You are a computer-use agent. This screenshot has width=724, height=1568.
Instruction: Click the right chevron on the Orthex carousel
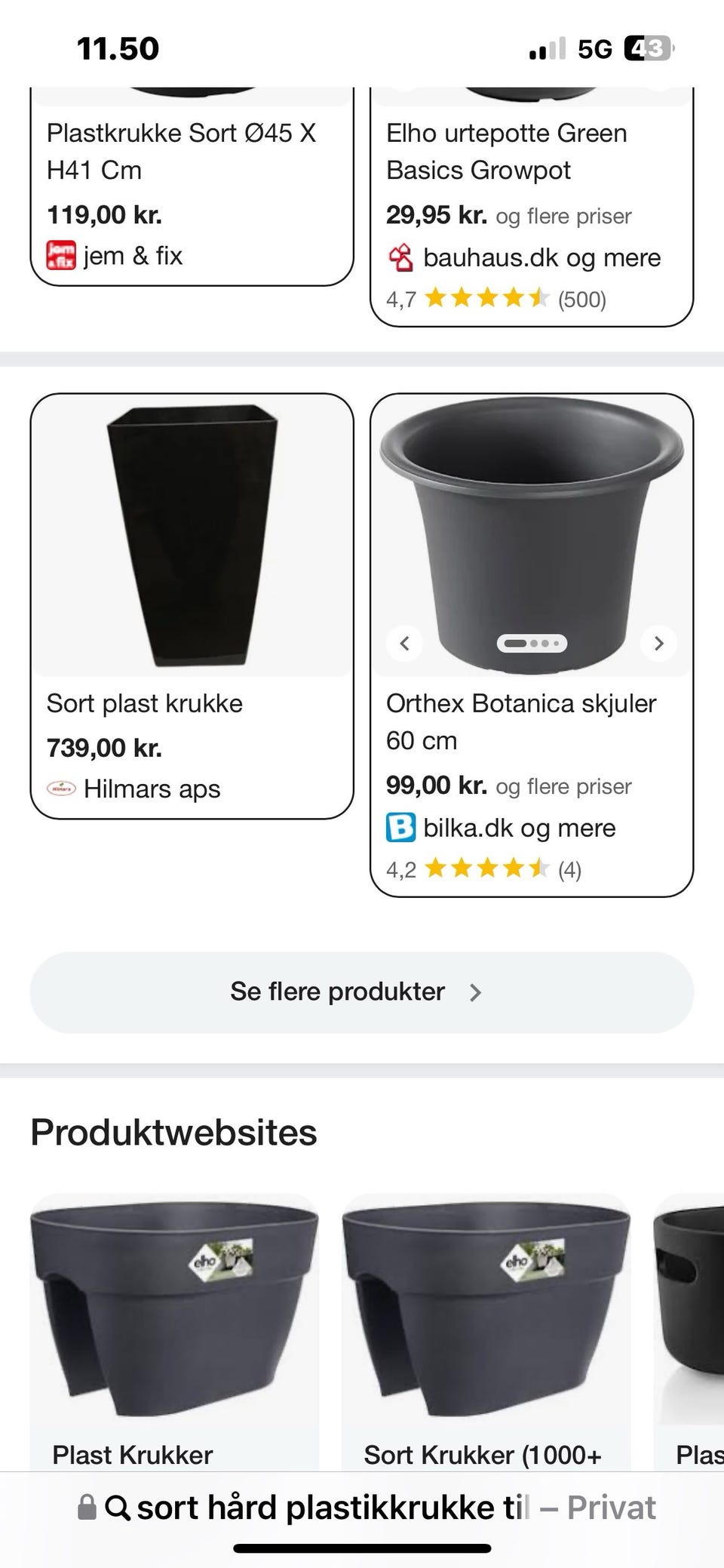(x=658, y=643)
